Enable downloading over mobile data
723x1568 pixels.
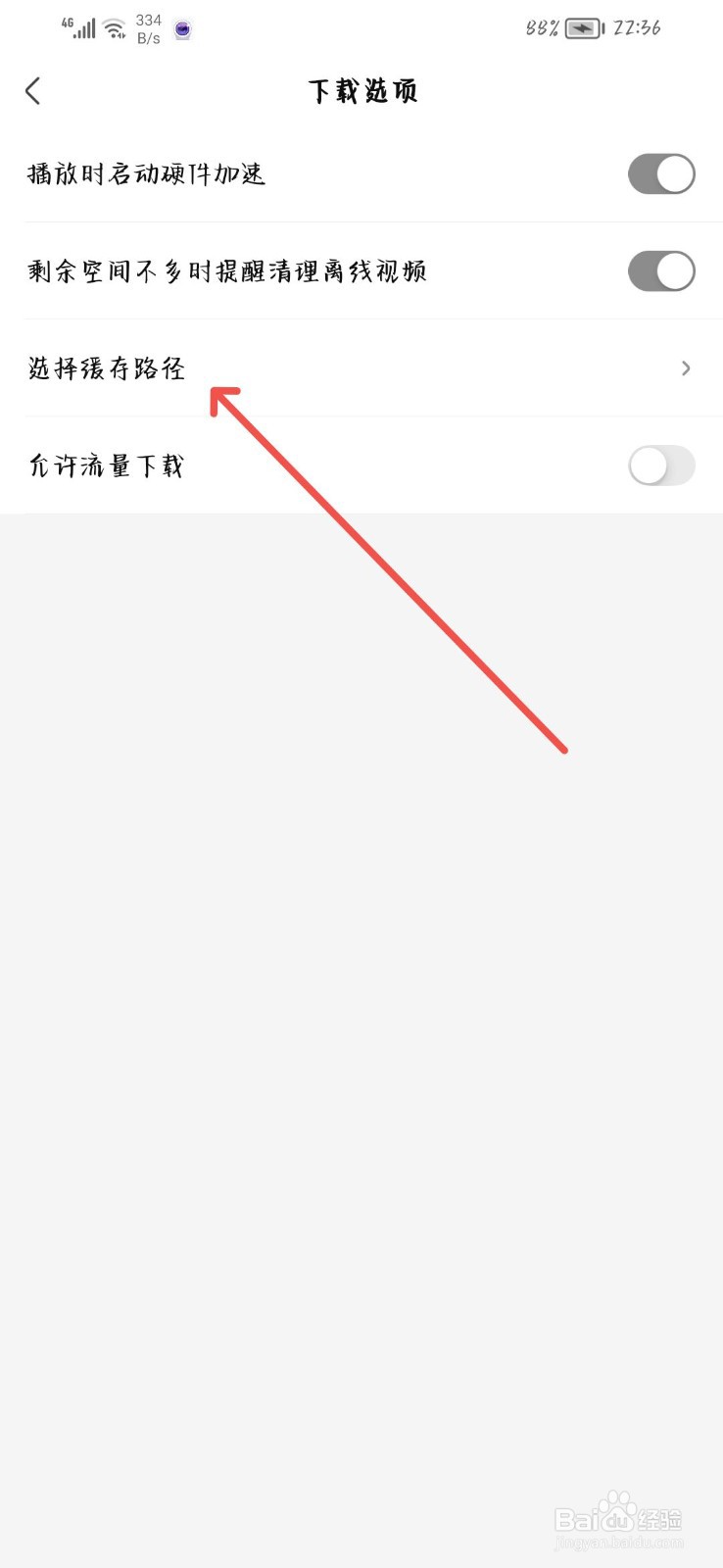point(661,466)
